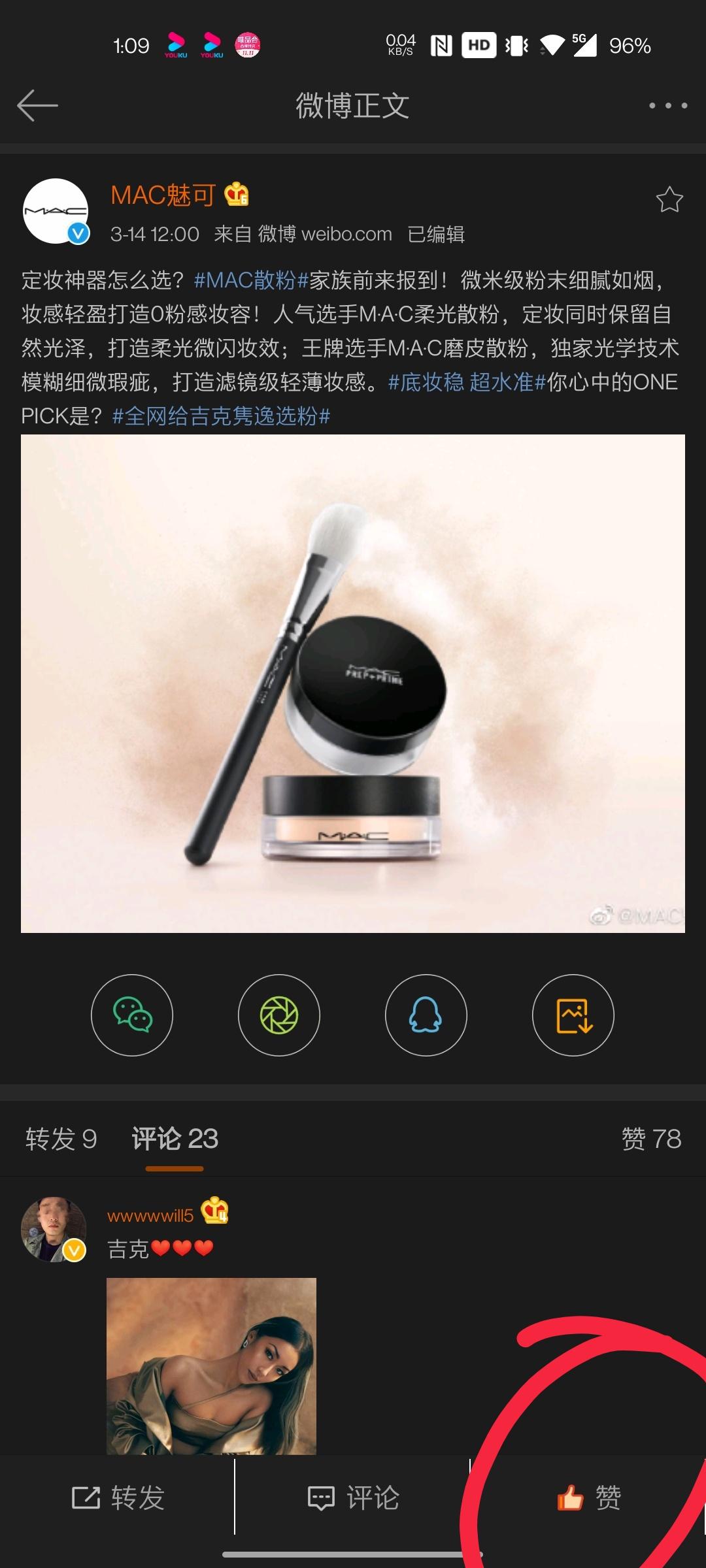Switch to the 赞 78 tab
Image resolution: width=706 pixels, height=1568 pixels.
pyautogui.click(x=651, y=1139)
